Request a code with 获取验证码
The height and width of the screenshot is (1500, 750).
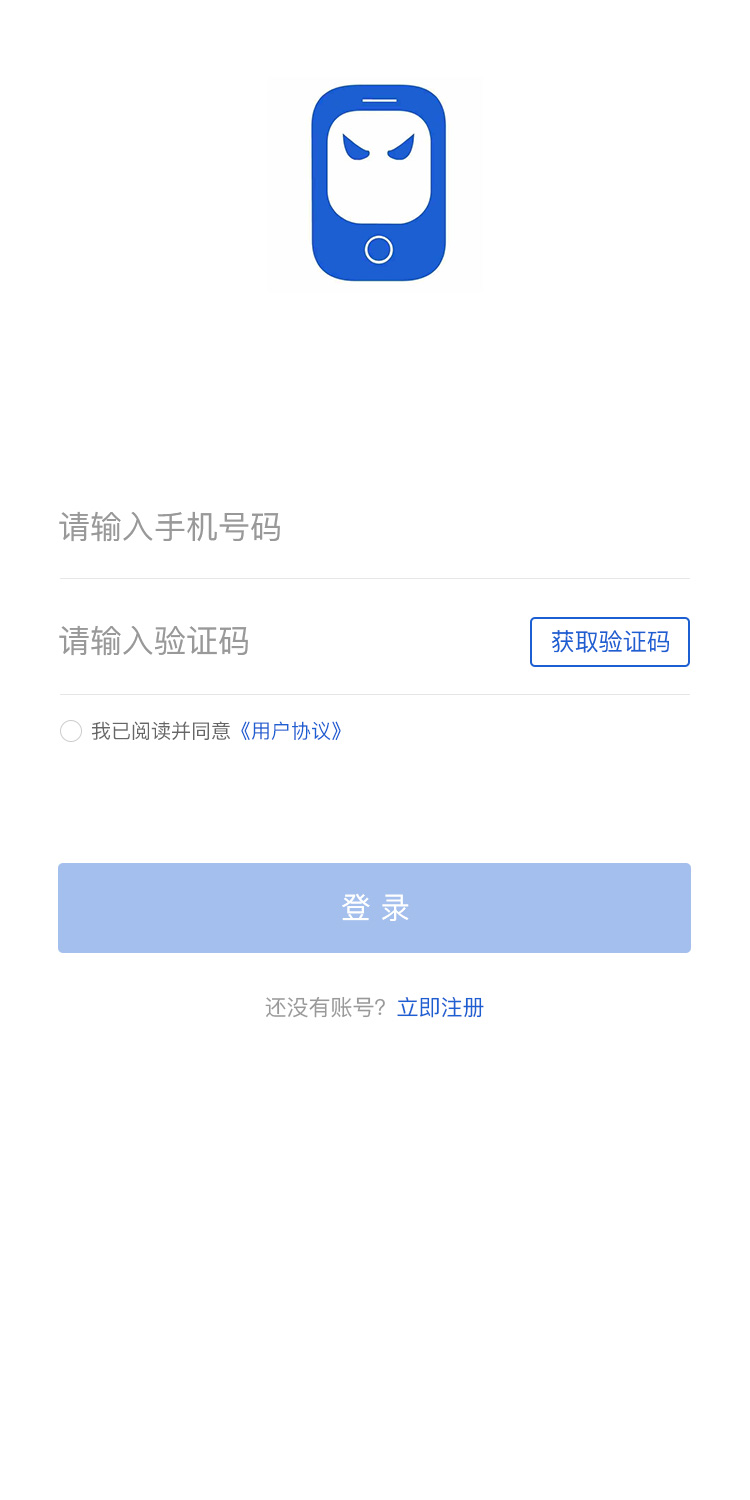coord(610,642)
